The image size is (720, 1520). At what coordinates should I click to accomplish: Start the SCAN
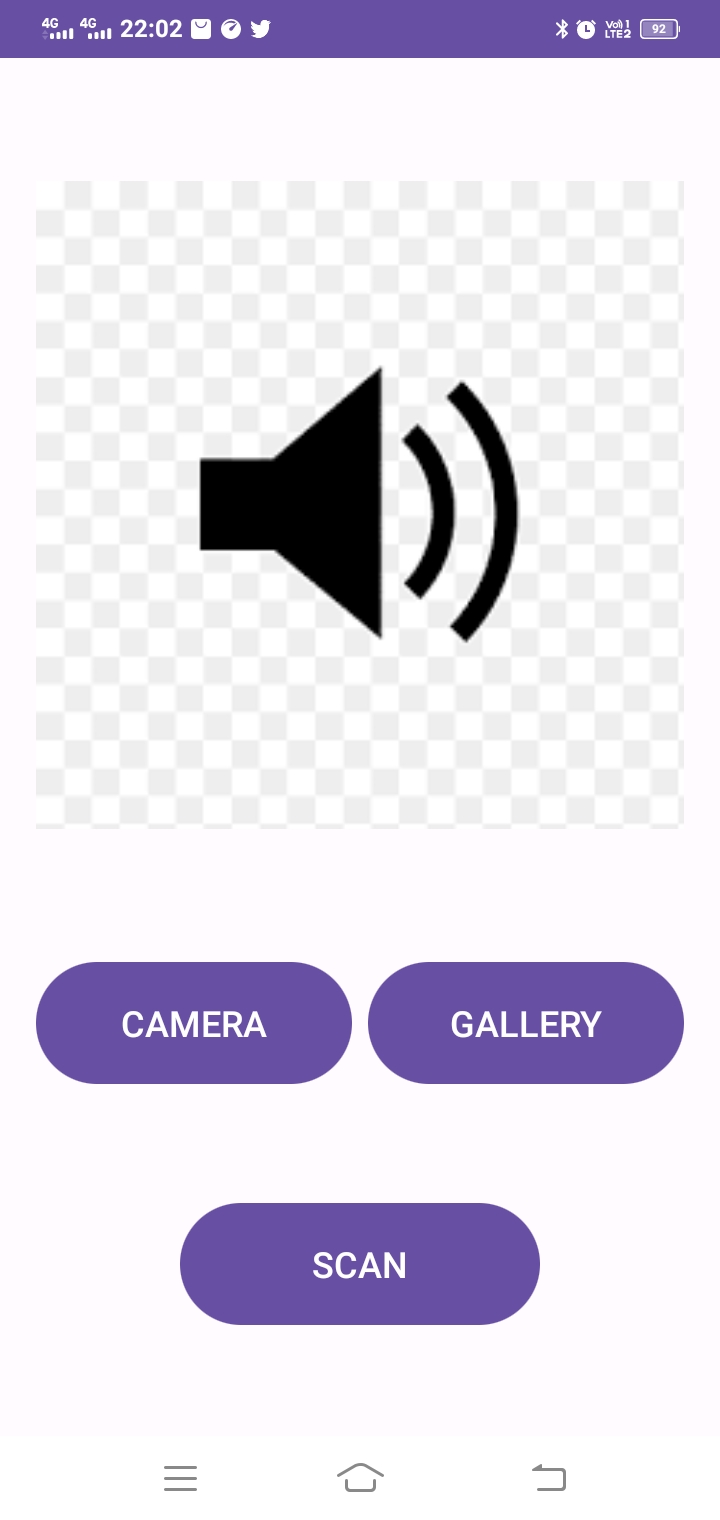pyautogui.click(x=360, y=1264)
